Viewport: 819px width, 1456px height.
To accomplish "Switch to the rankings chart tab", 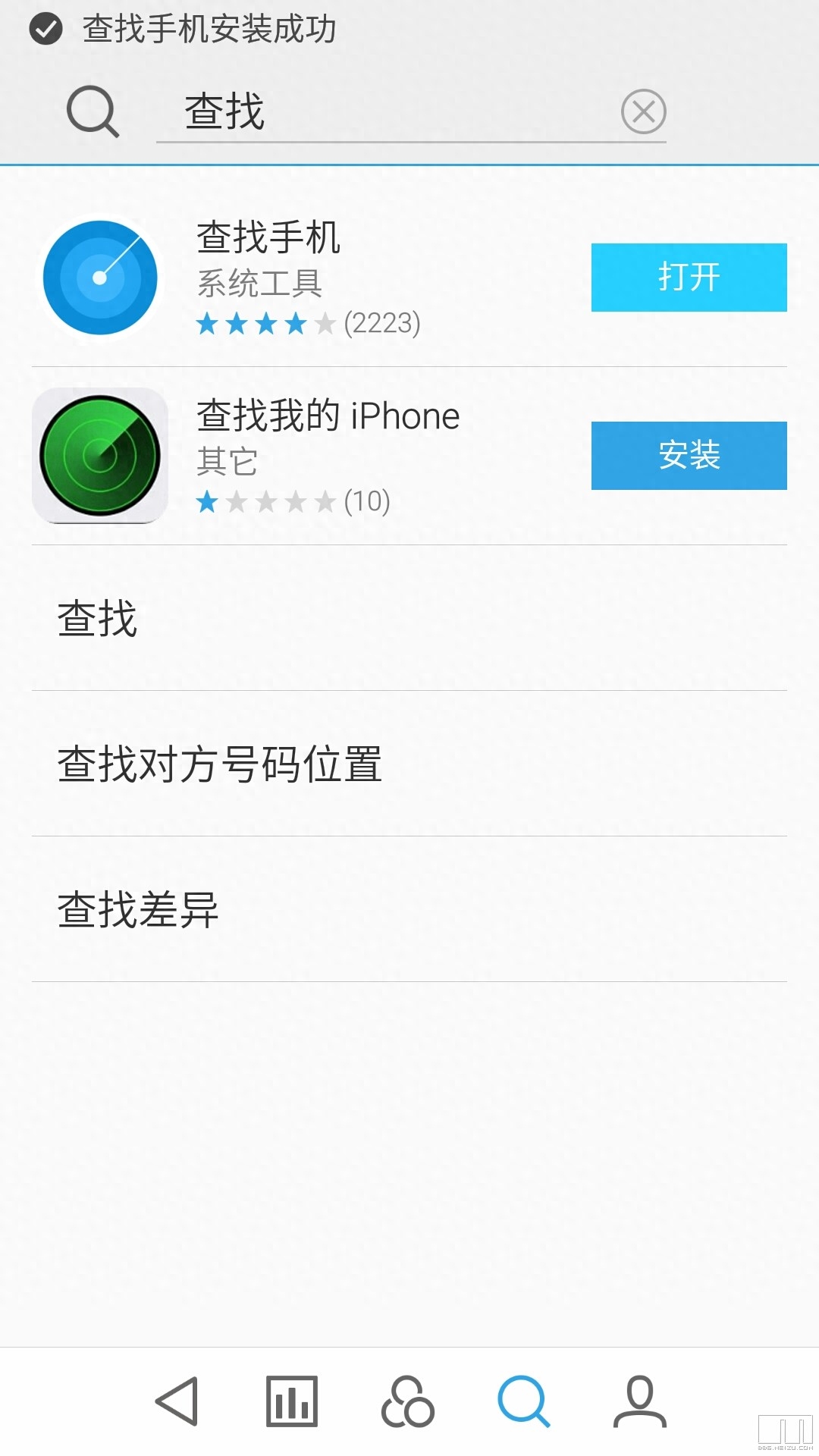I will [292, 1401].
